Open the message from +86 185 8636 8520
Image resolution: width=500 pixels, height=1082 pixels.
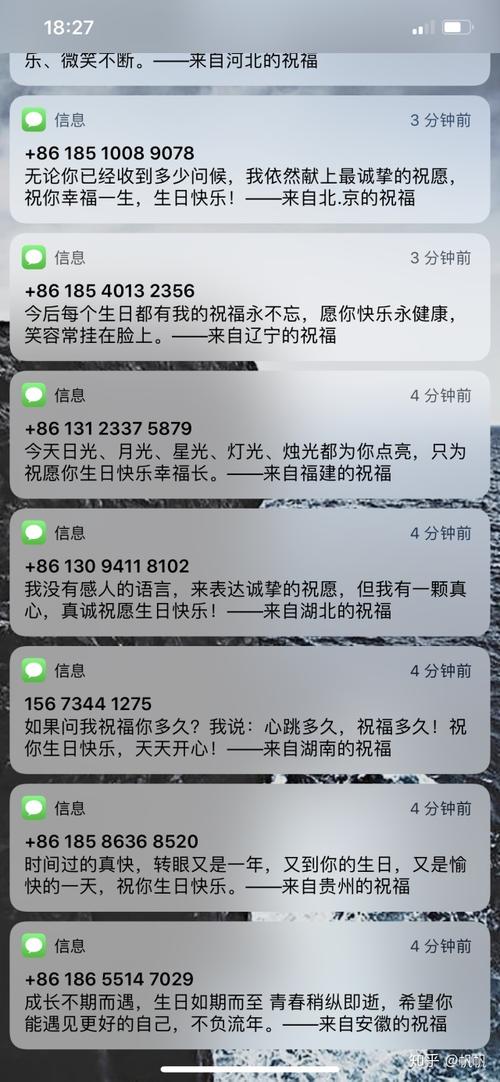pos(250,847)
